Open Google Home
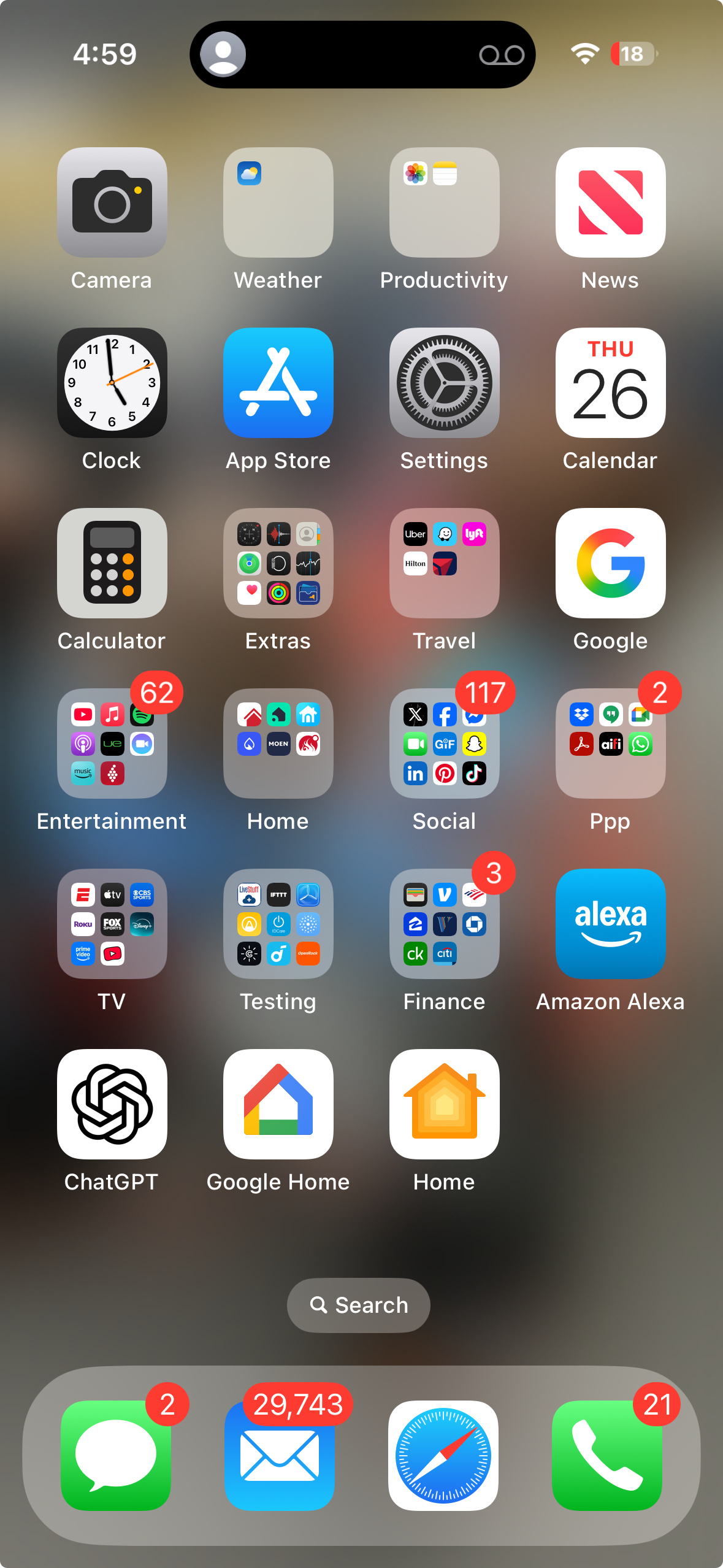723x1568 pixels. 277,1104
